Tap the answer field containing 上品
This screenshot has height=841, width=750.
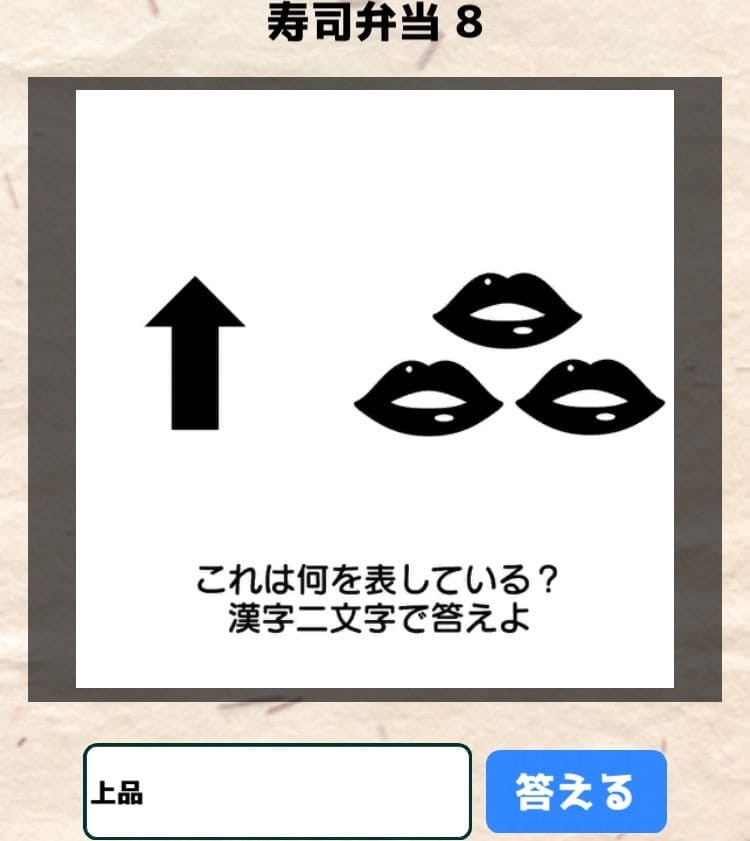(277, 792)
